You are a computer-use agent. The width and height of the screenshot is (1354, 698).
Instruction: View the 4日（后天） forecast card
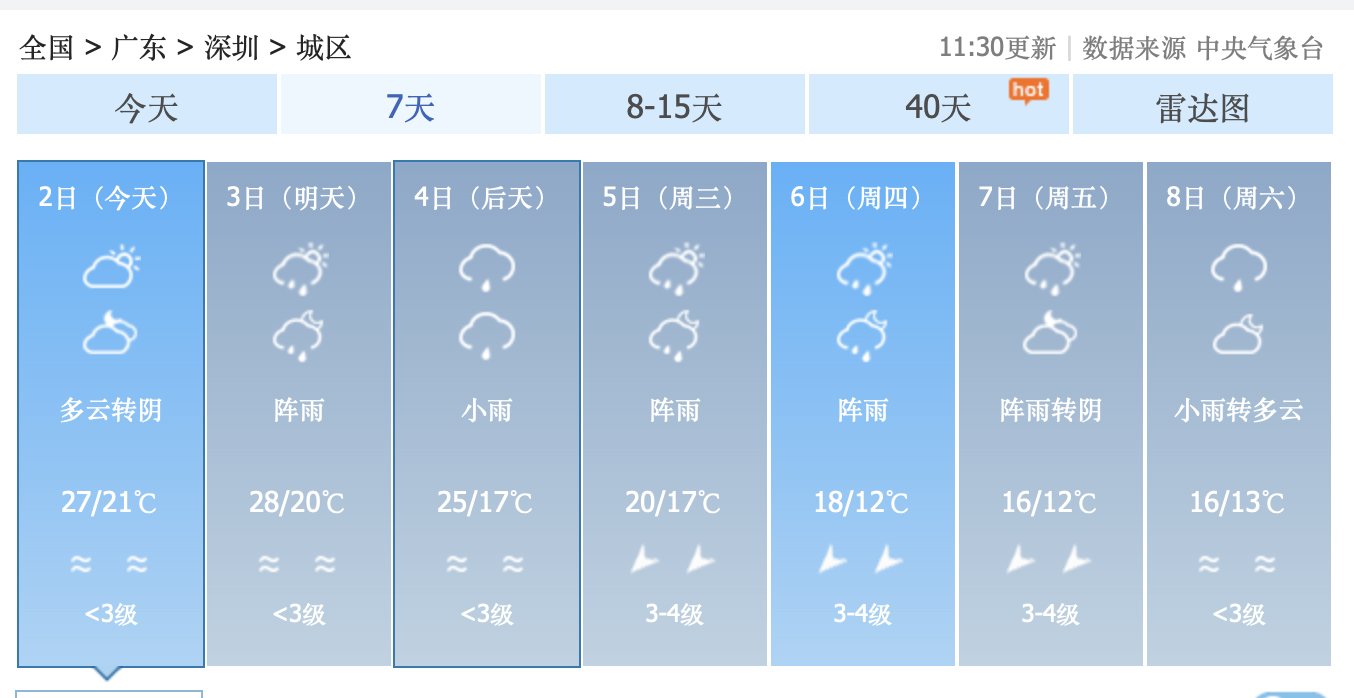487,412
